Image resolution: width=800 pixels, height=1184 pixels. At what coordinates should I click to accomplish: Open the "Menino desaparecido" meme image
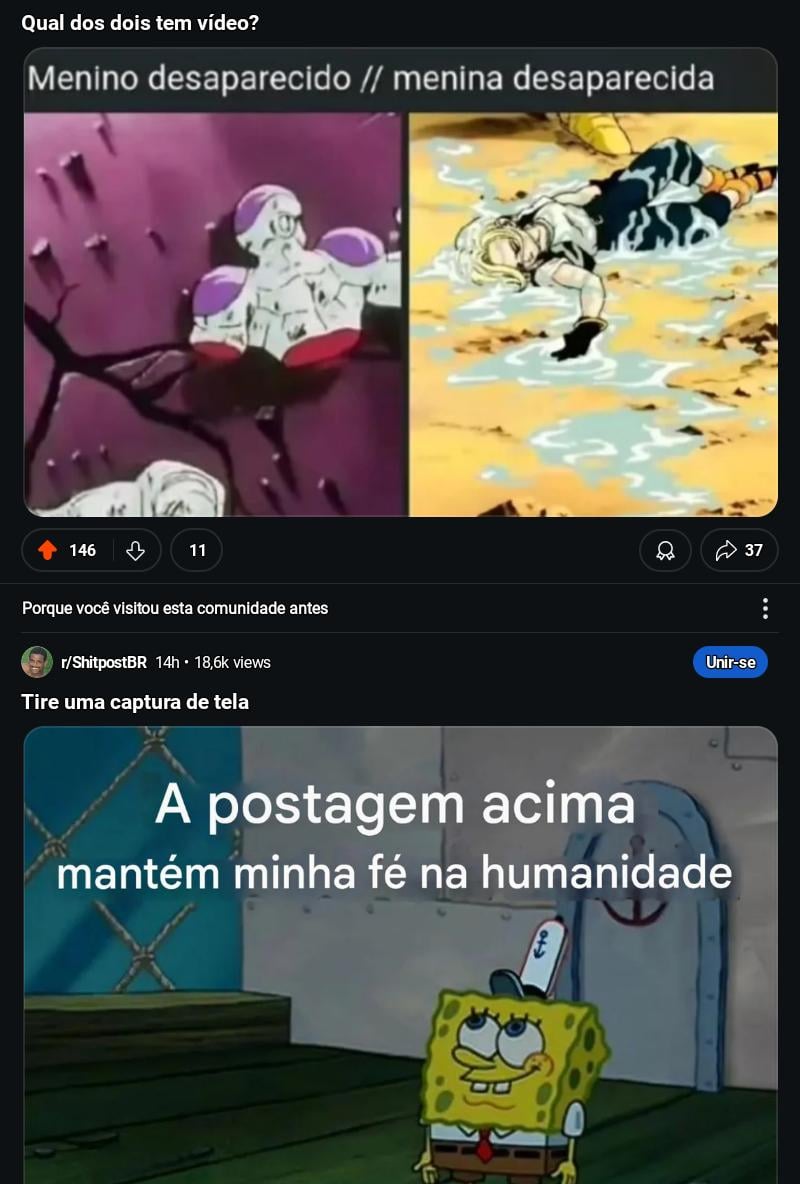(x=400, y=282)
